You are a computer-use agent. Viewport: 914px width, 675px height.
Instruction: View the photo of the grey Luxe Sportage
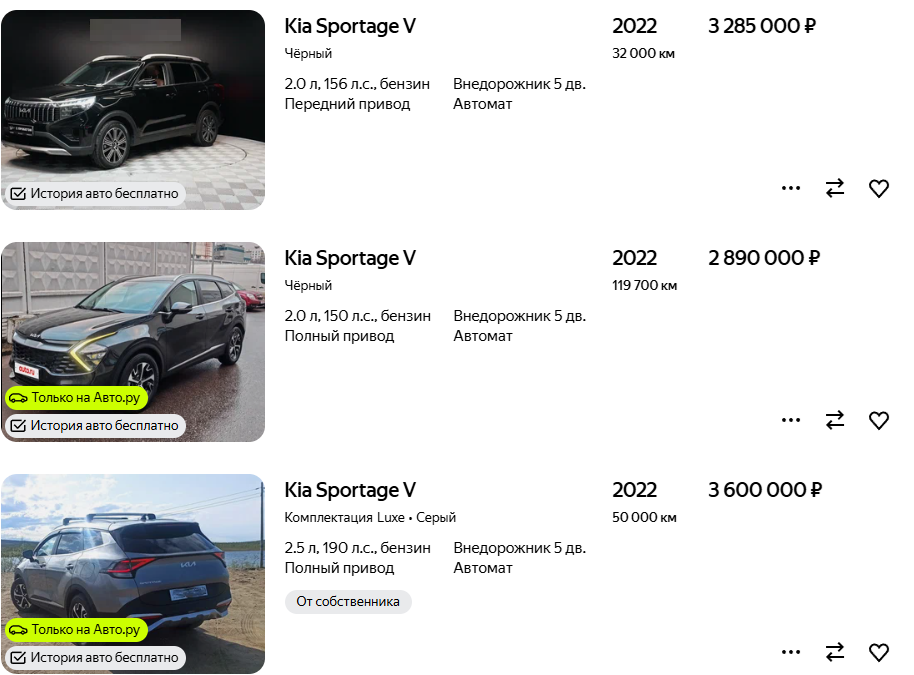[133, 550]
